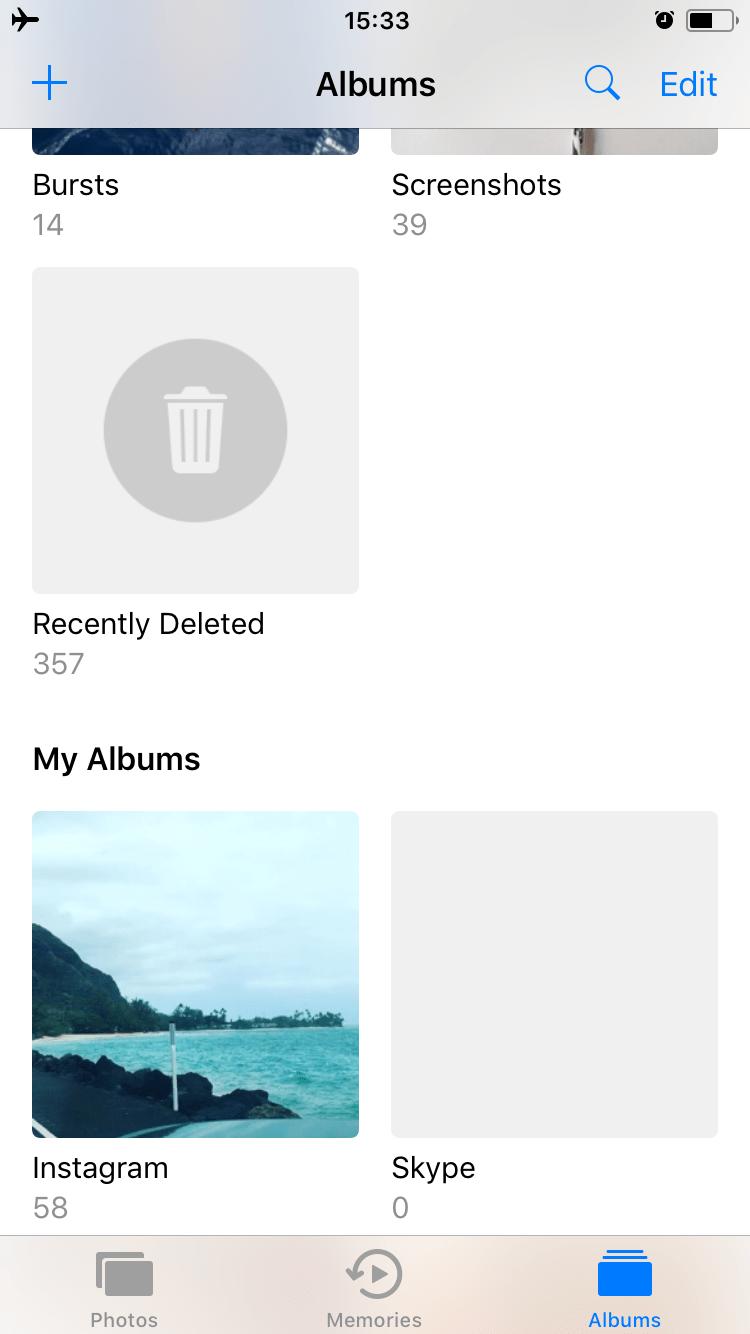
Task: Select the Albums tab
Action: coord(624,1289)
